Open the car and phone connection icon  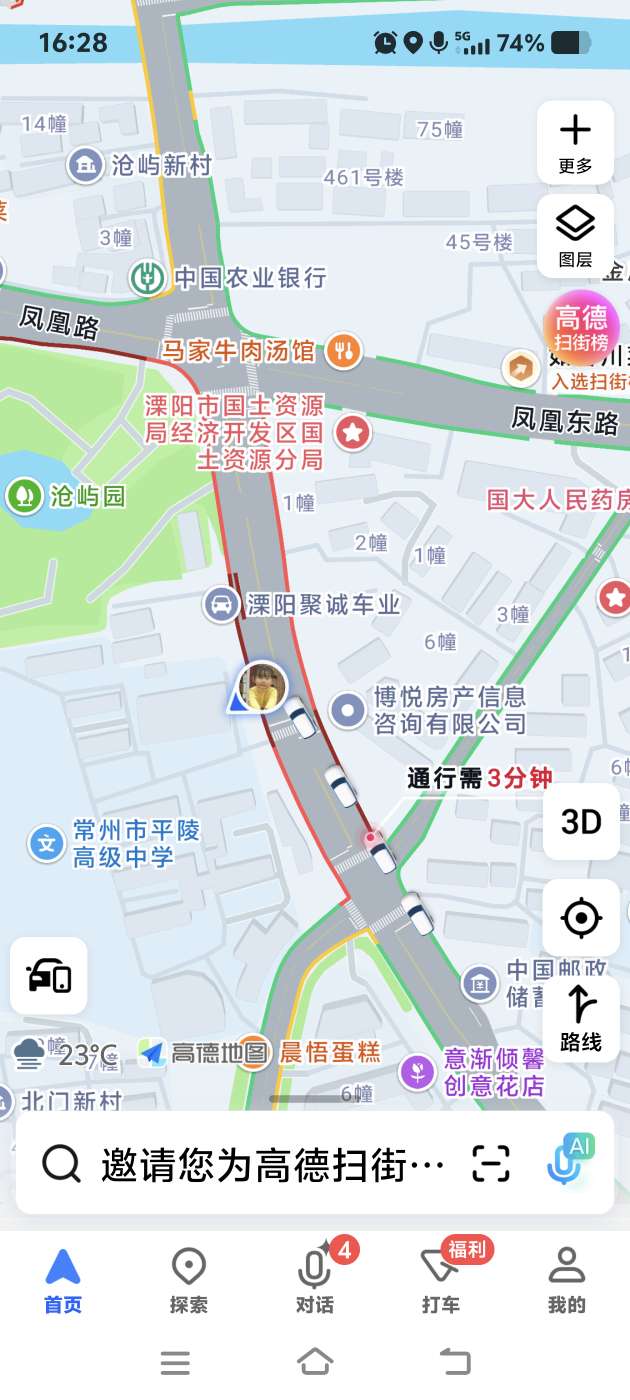coord(49,976)
